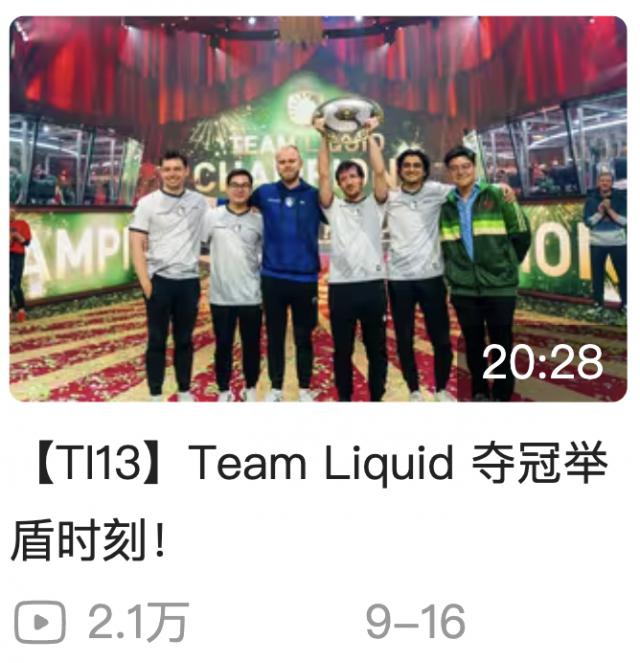Open the TI13 Team Liquid championship video
This screenshot has height=663, width=640.
pos(320,210)
